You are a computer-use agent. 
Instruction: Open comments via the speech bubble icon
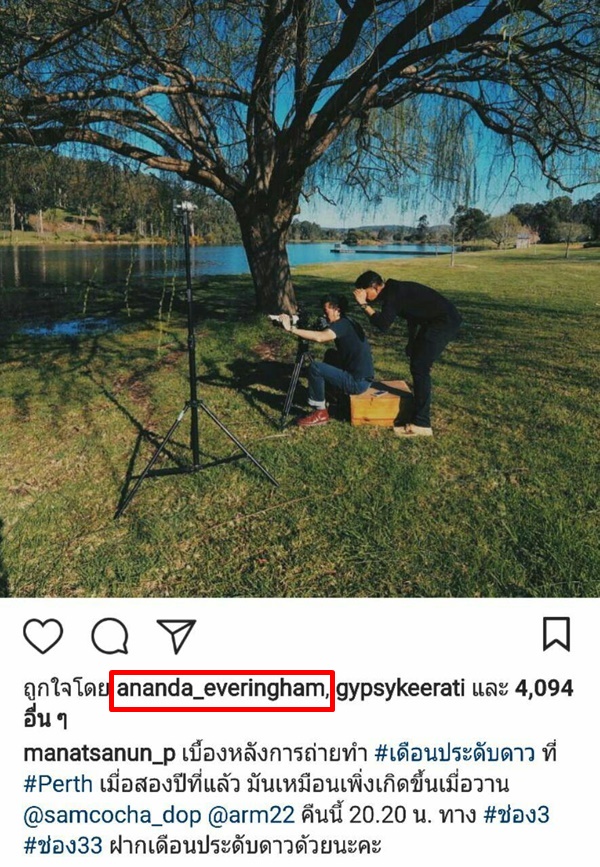tap(110, 636)
